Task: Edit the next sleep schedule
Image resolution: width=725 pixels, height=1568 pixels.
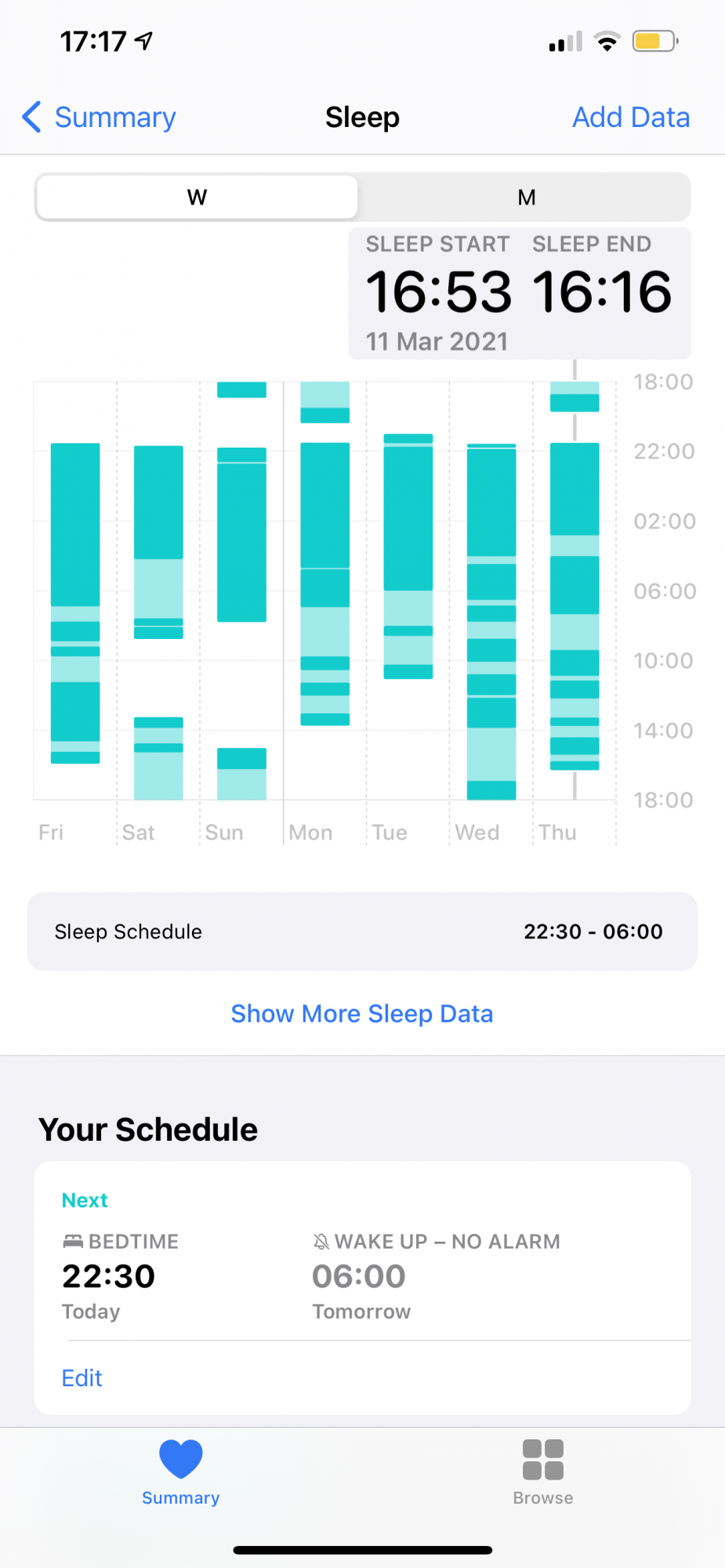Action: click(x=82, y=1378)
